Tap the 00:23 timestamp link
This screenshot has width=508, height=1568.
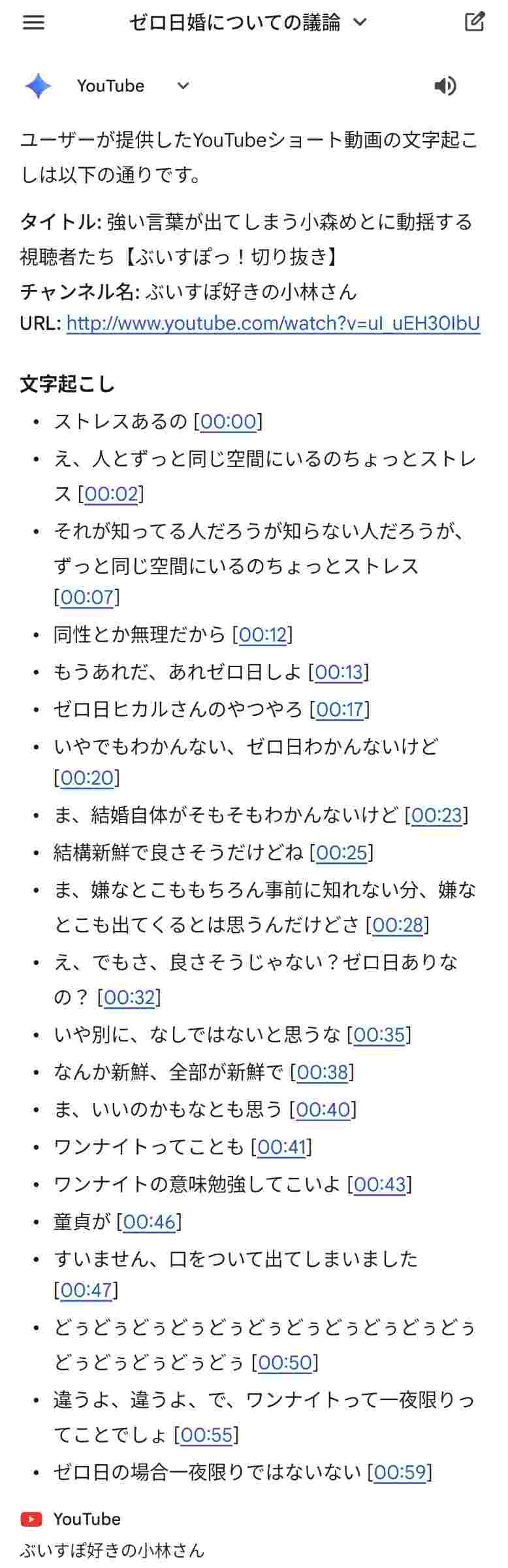coord(436,815)
